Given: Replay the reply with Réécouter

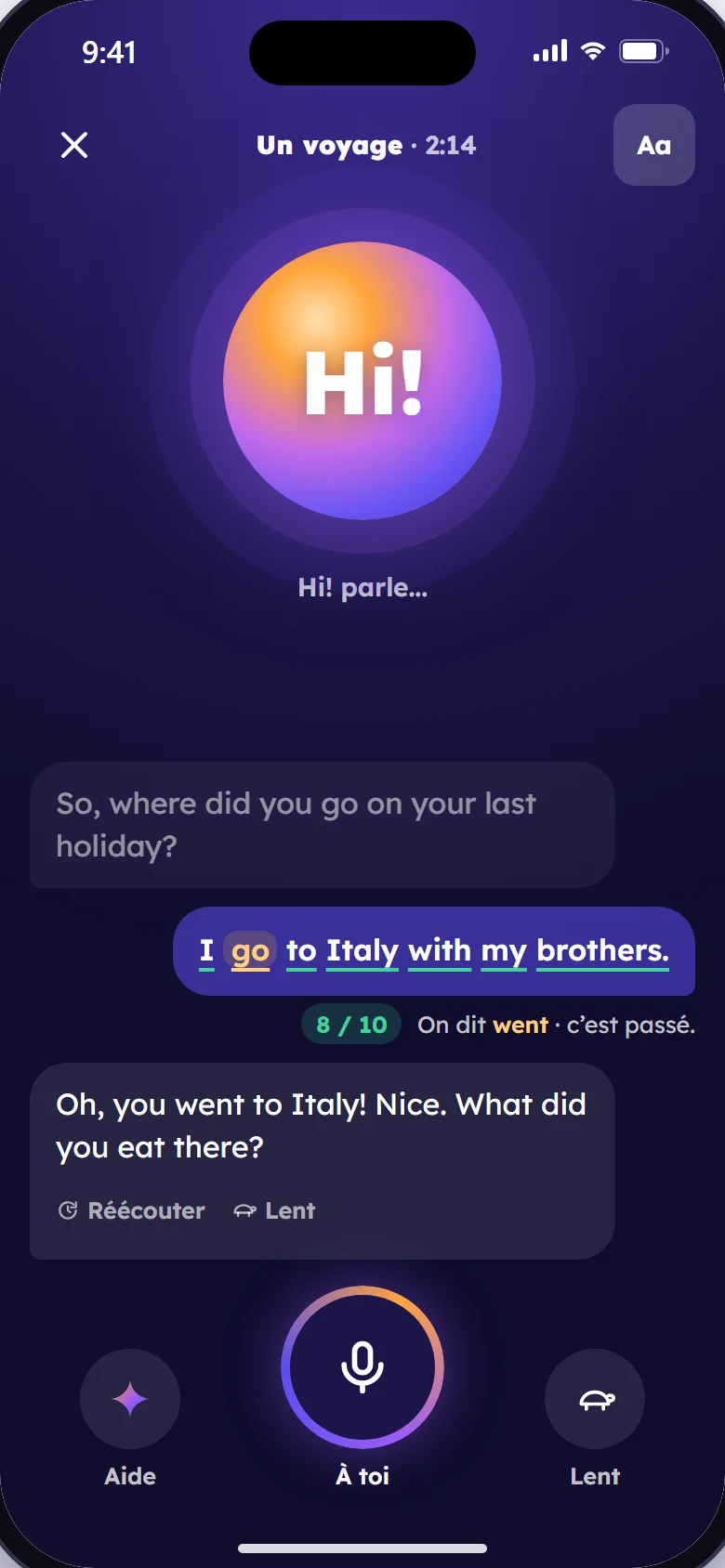Looking at the screenshot, I should 132,1210.
